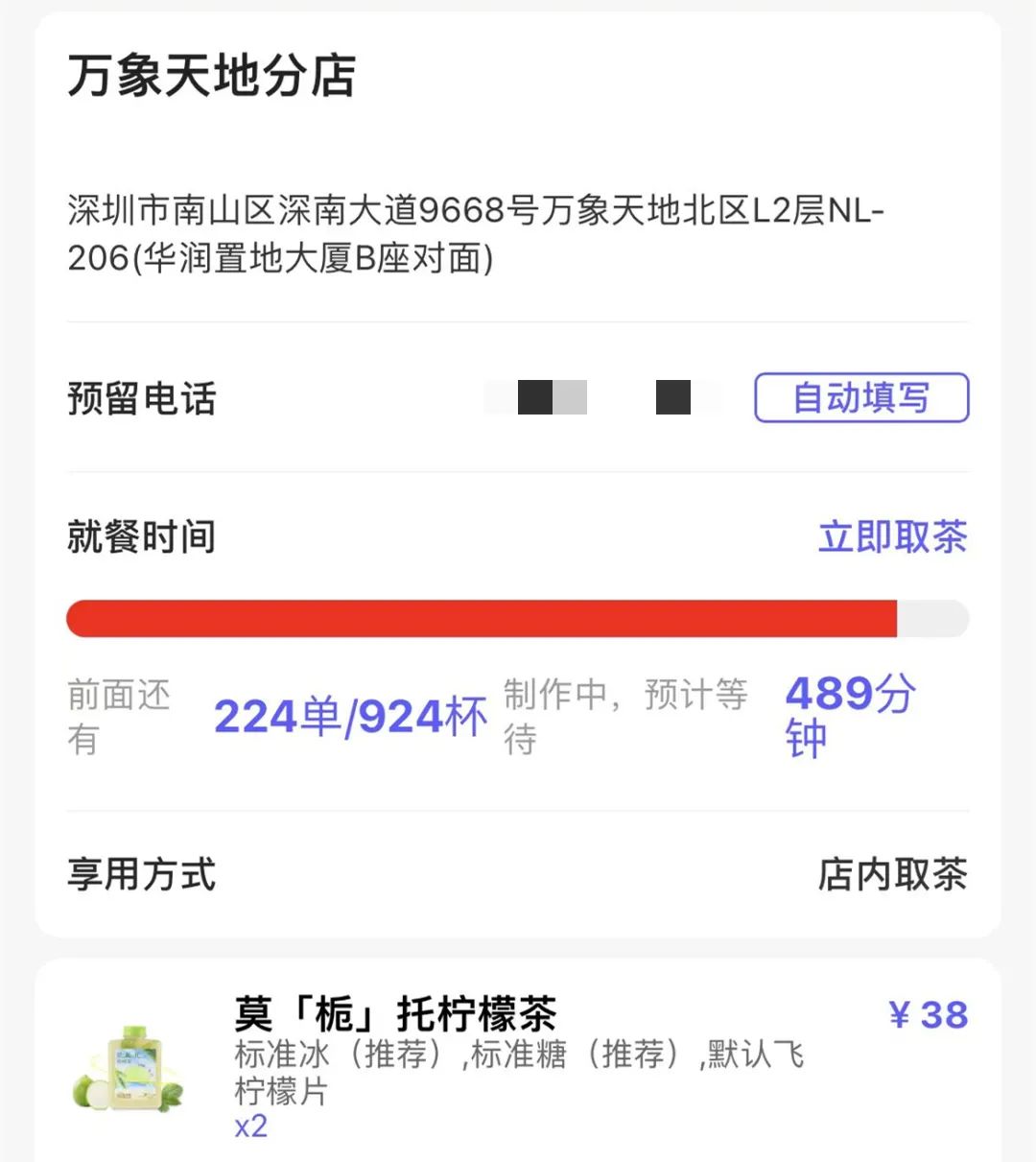
Task: Tap the 自动填写 auto-fill button
Action: (860, 396)
